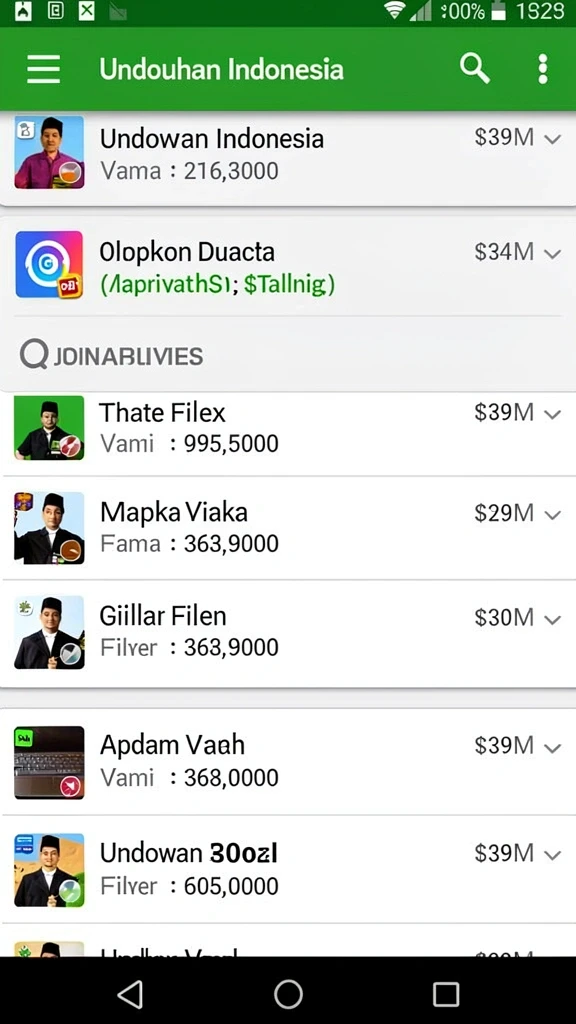This screenshot has width=576, height=1024.
Task: Expand chevron beside Mapka Viaka $29M
Action: (552, 515)
